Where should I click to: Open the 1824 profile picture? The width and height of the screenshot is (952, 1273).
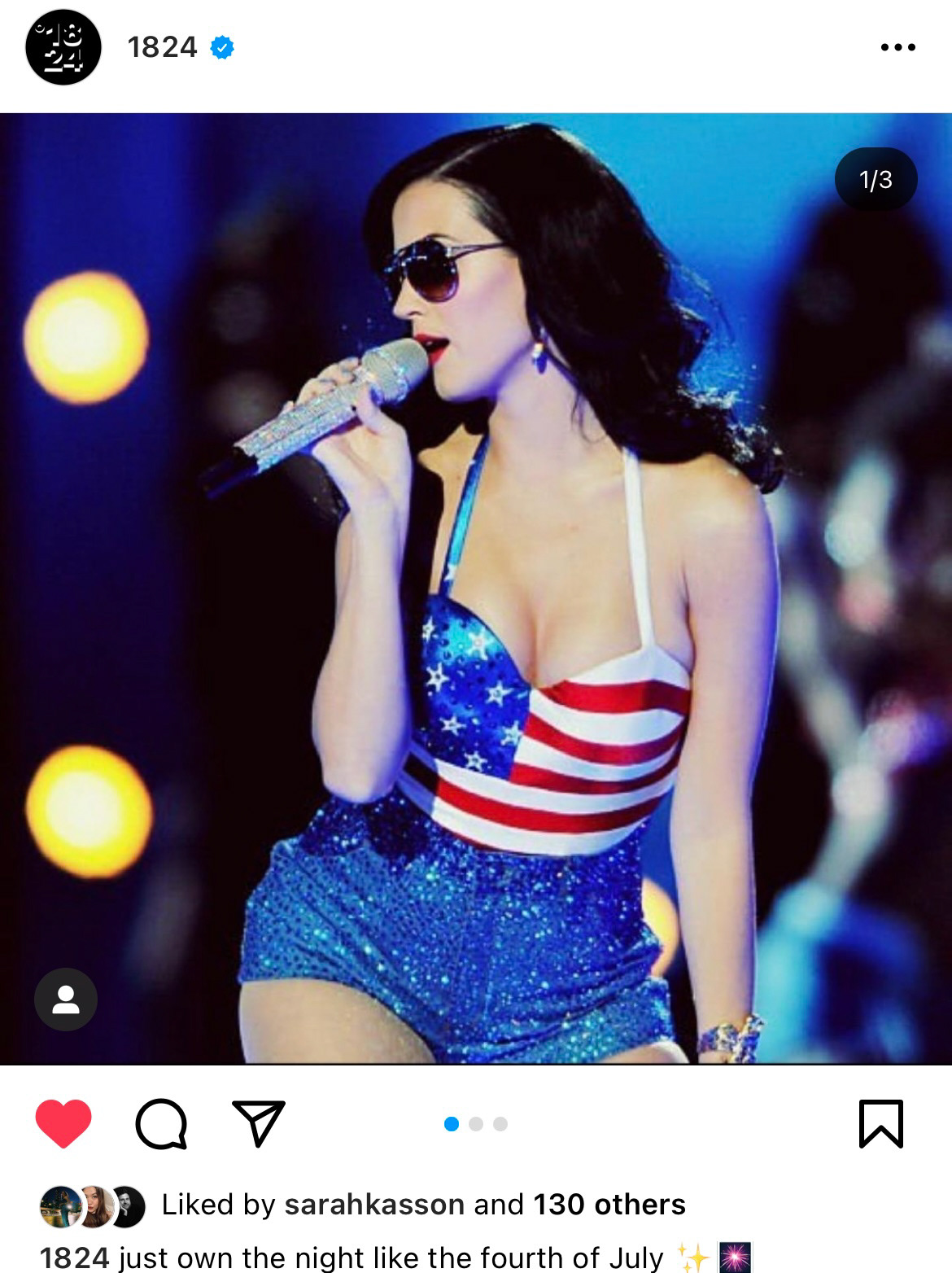point(63,48)
